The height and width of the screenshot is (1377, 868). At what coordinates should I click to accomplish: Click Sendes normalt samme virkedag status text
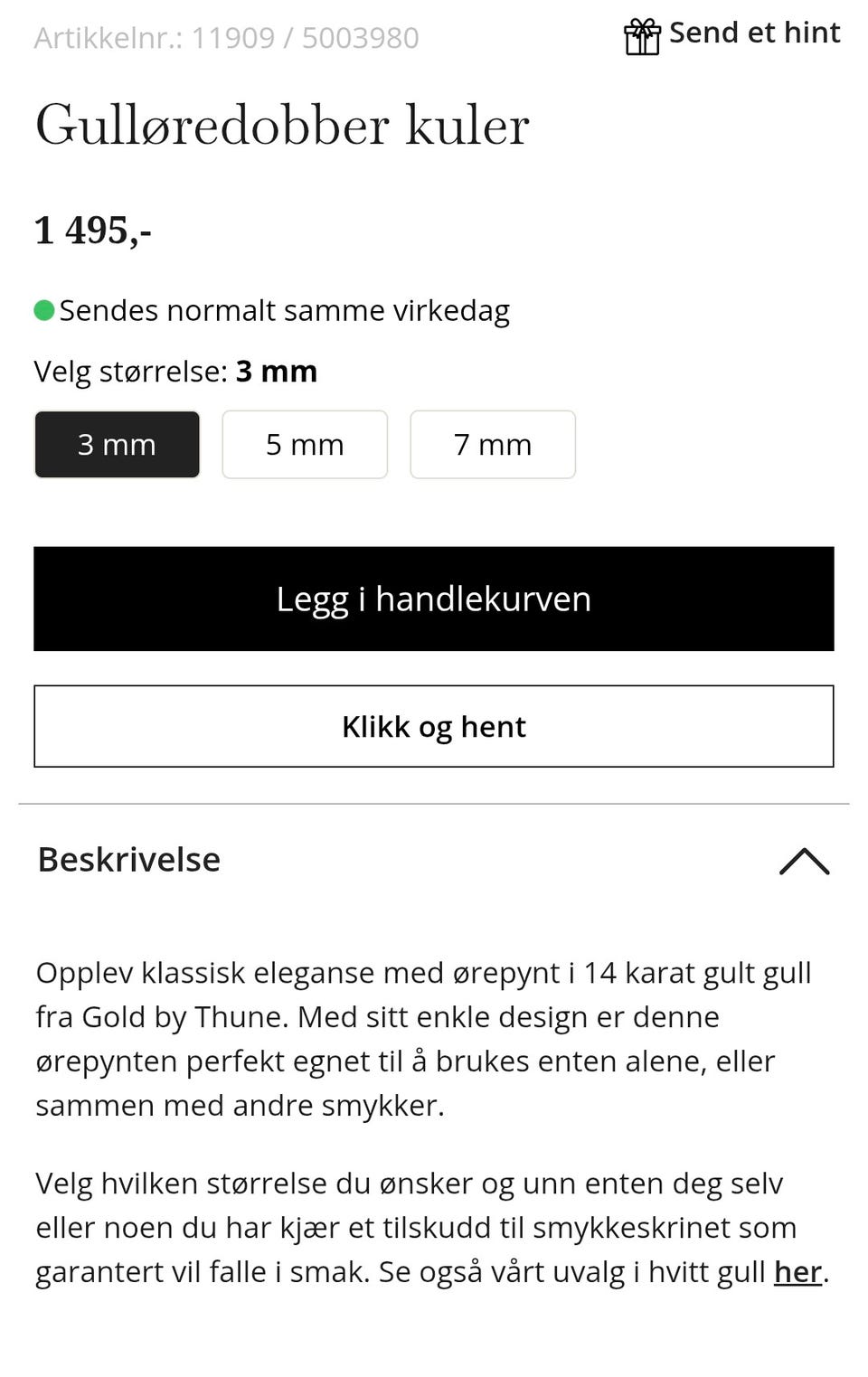coord(286,310)
